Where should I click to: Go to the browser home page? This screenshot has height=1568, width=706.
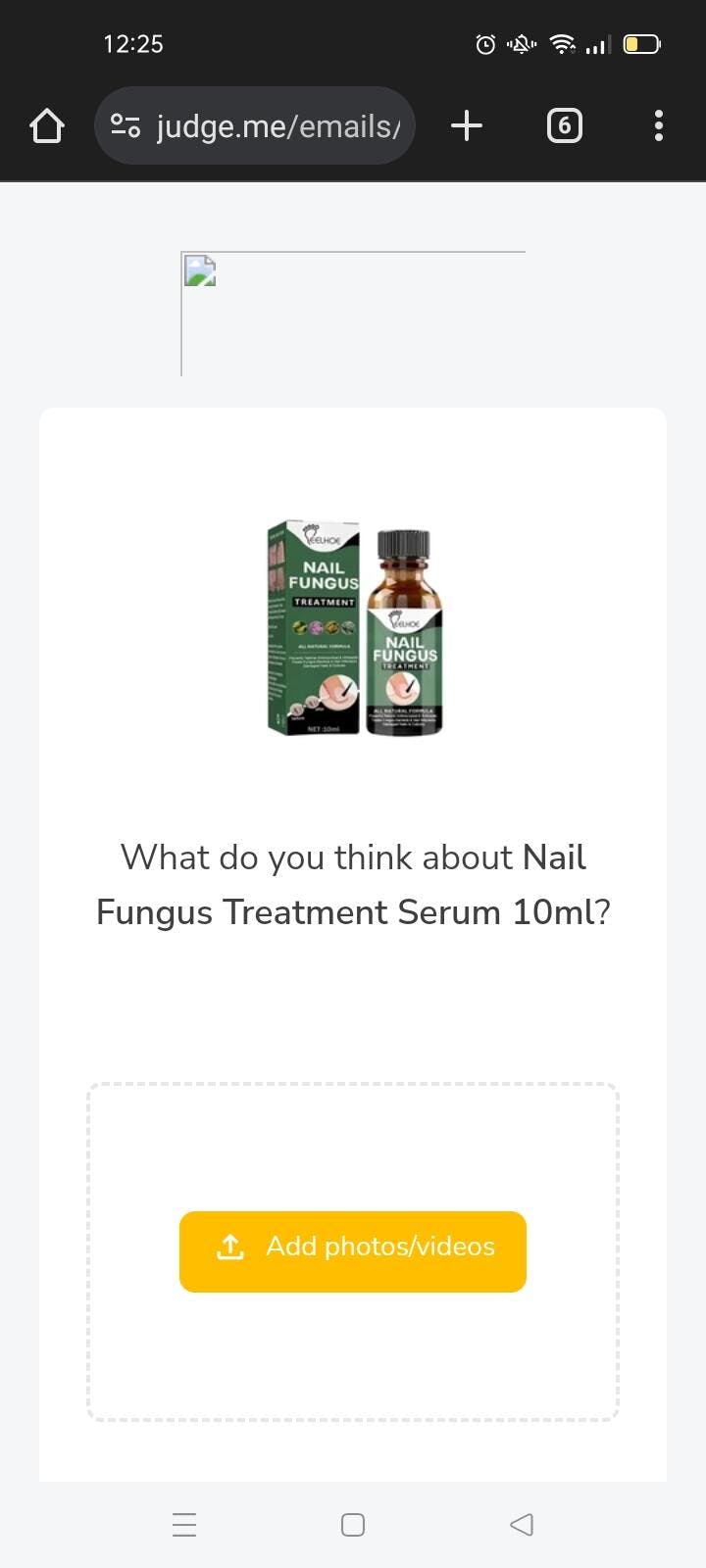(x=46, y=125)
